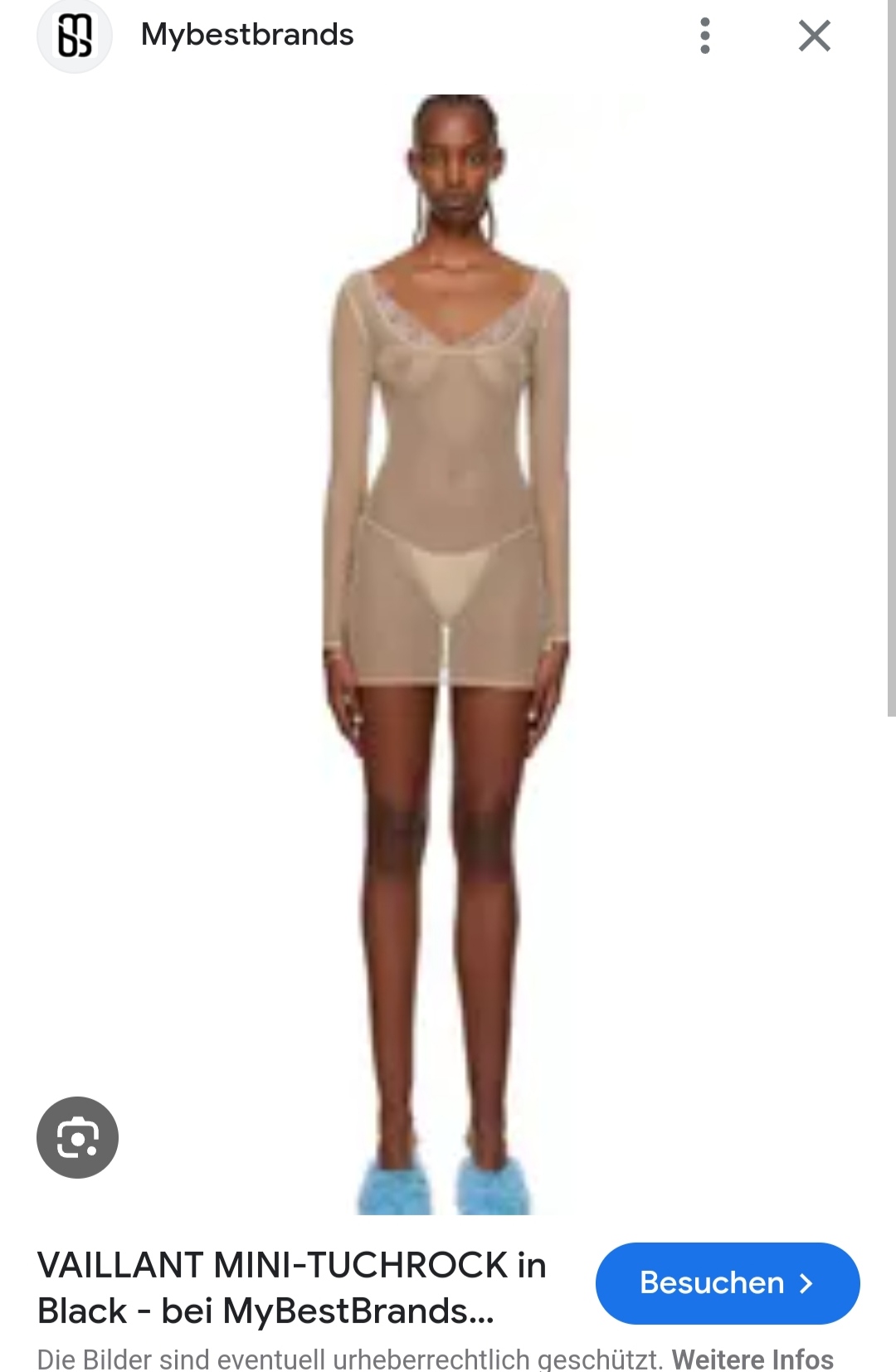Open the Weitere Infos link

pyautogui.click(x=752, y=1358)
